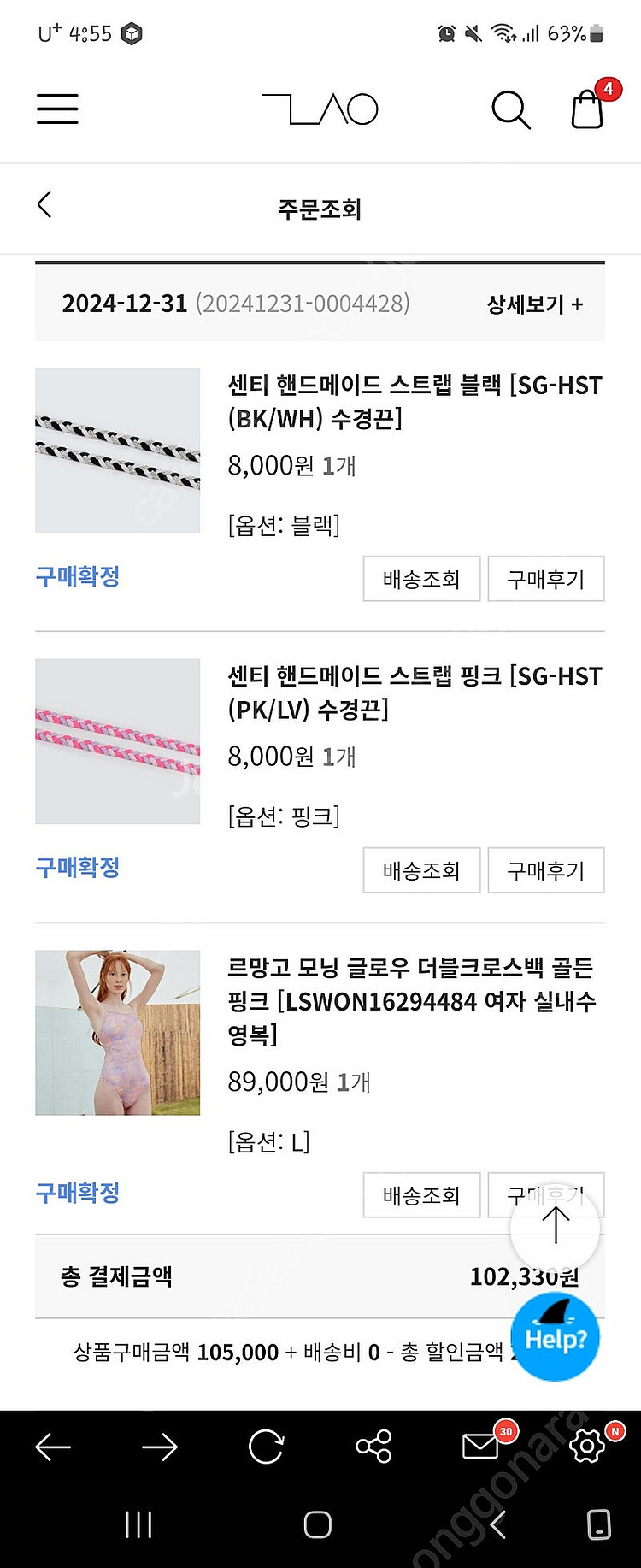Track 배송조회 for 르망고 수영복
The width and height of the screenshot is (641, 1568).
(421, 1195)
